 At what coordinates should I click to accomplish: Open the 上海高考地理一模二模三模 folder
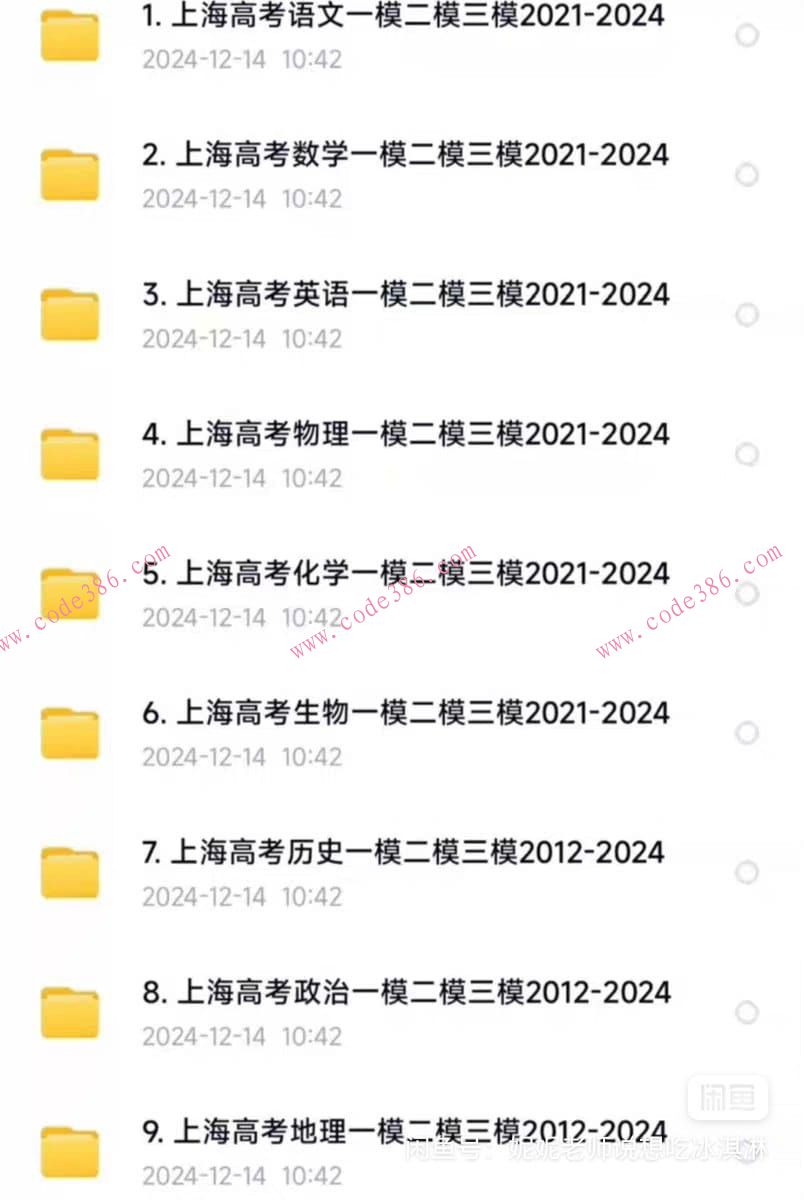[x=400, y=1131]
